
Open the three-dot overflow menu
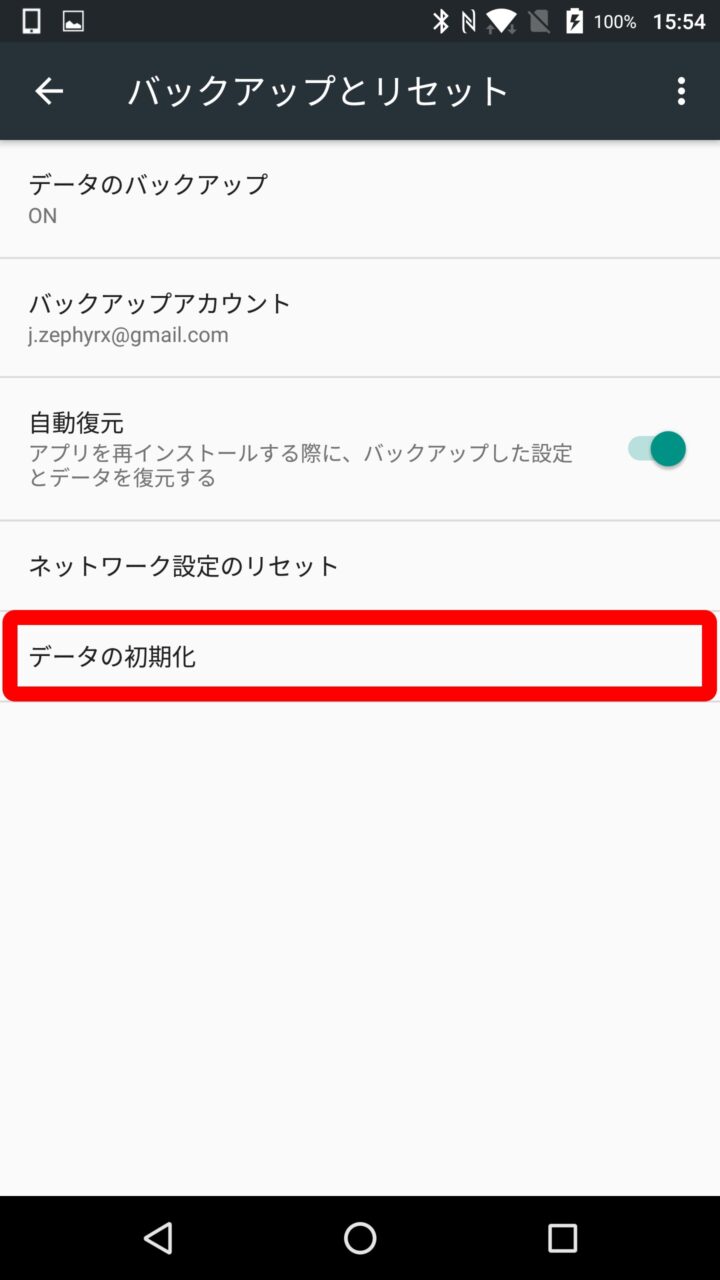[x=681, y=91]
